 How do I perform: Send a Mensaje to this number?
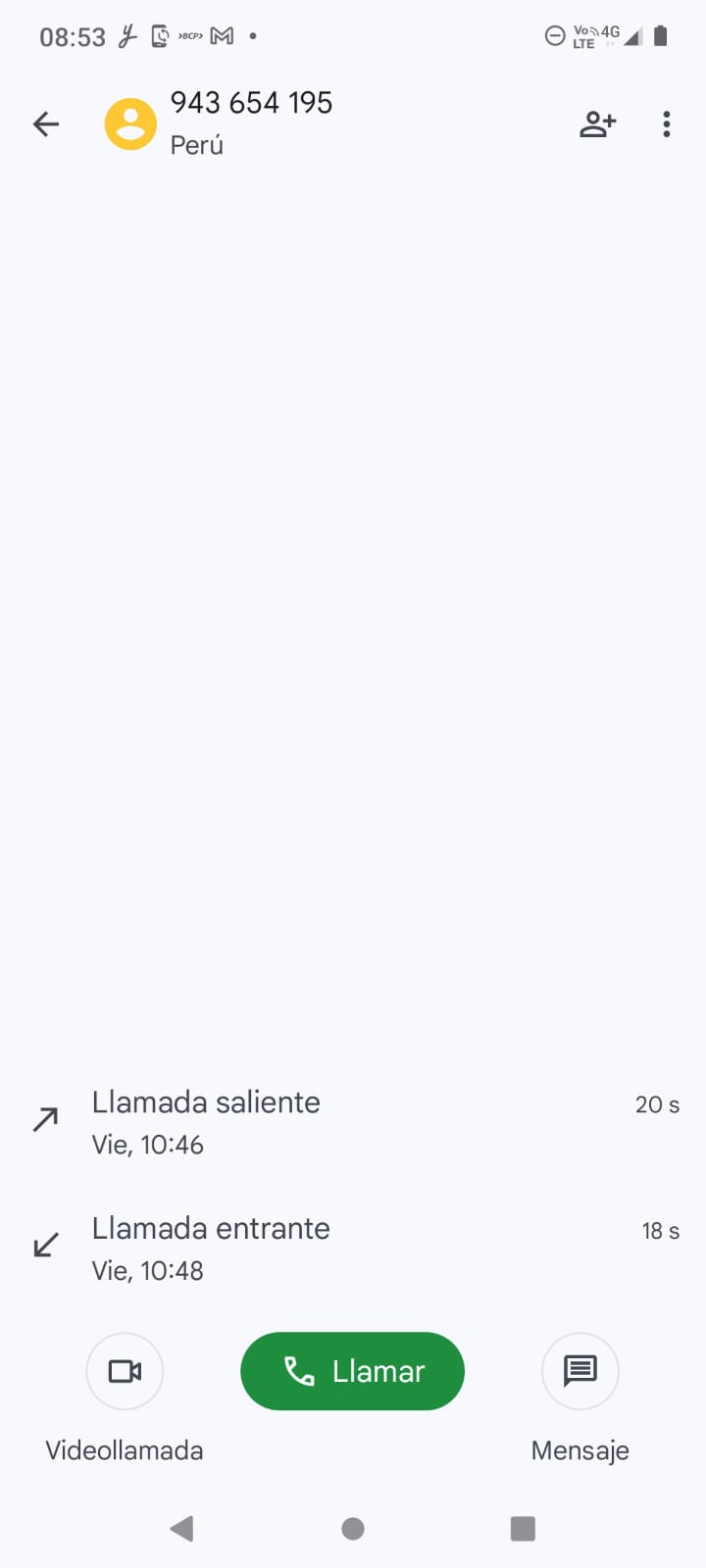[580, 1371]
